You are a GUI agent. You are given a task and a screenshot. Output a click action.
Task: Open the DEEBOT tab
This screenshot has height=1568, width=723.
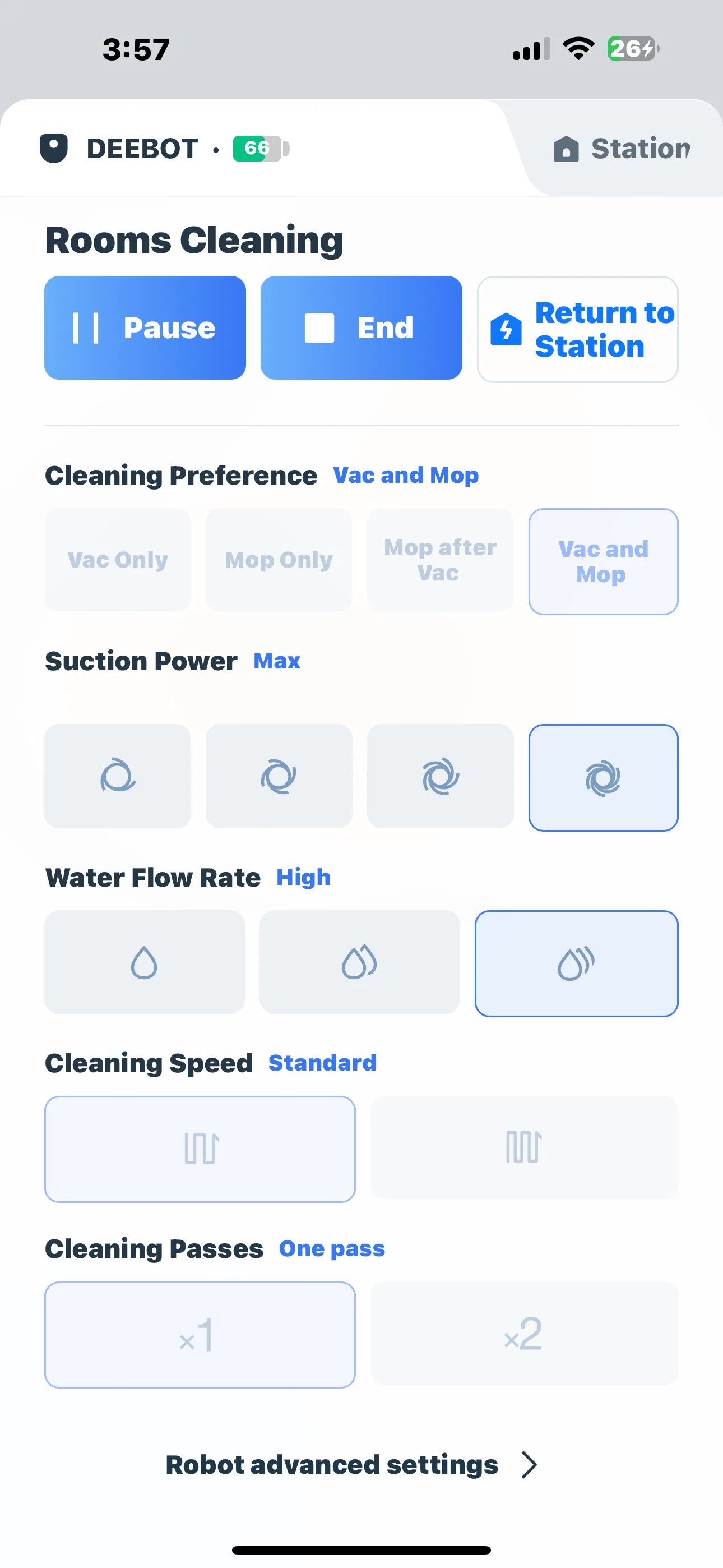(143, 149)
